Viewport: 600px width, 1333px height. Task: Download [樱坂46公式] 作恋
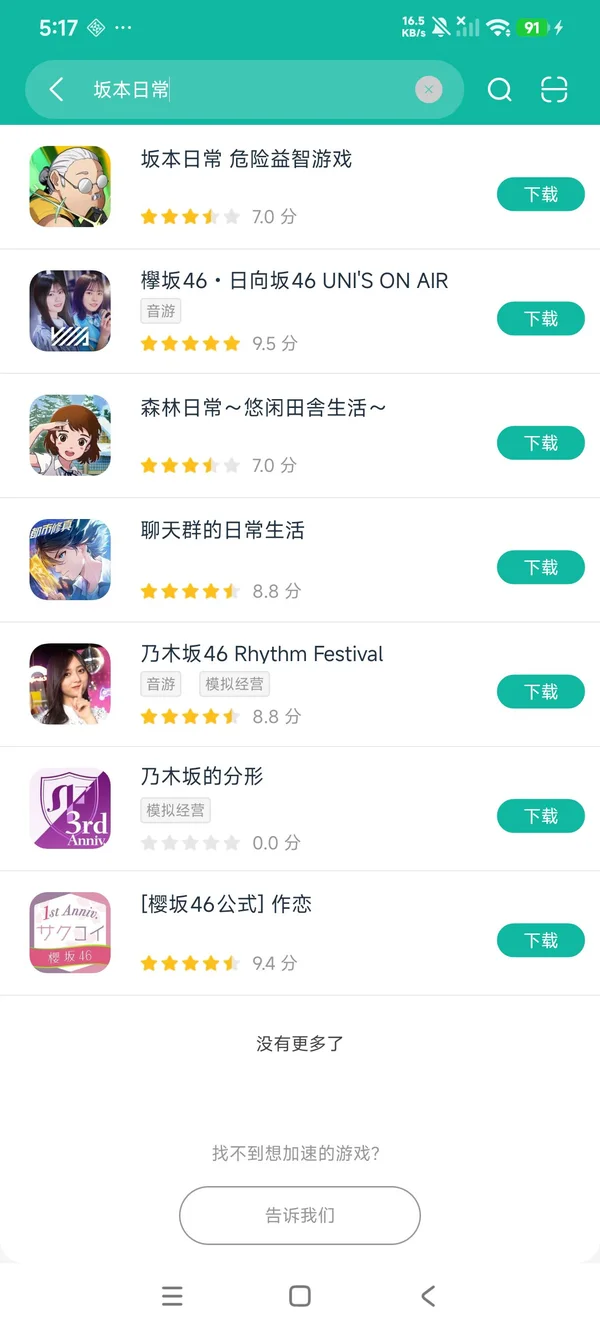[540, 940]
